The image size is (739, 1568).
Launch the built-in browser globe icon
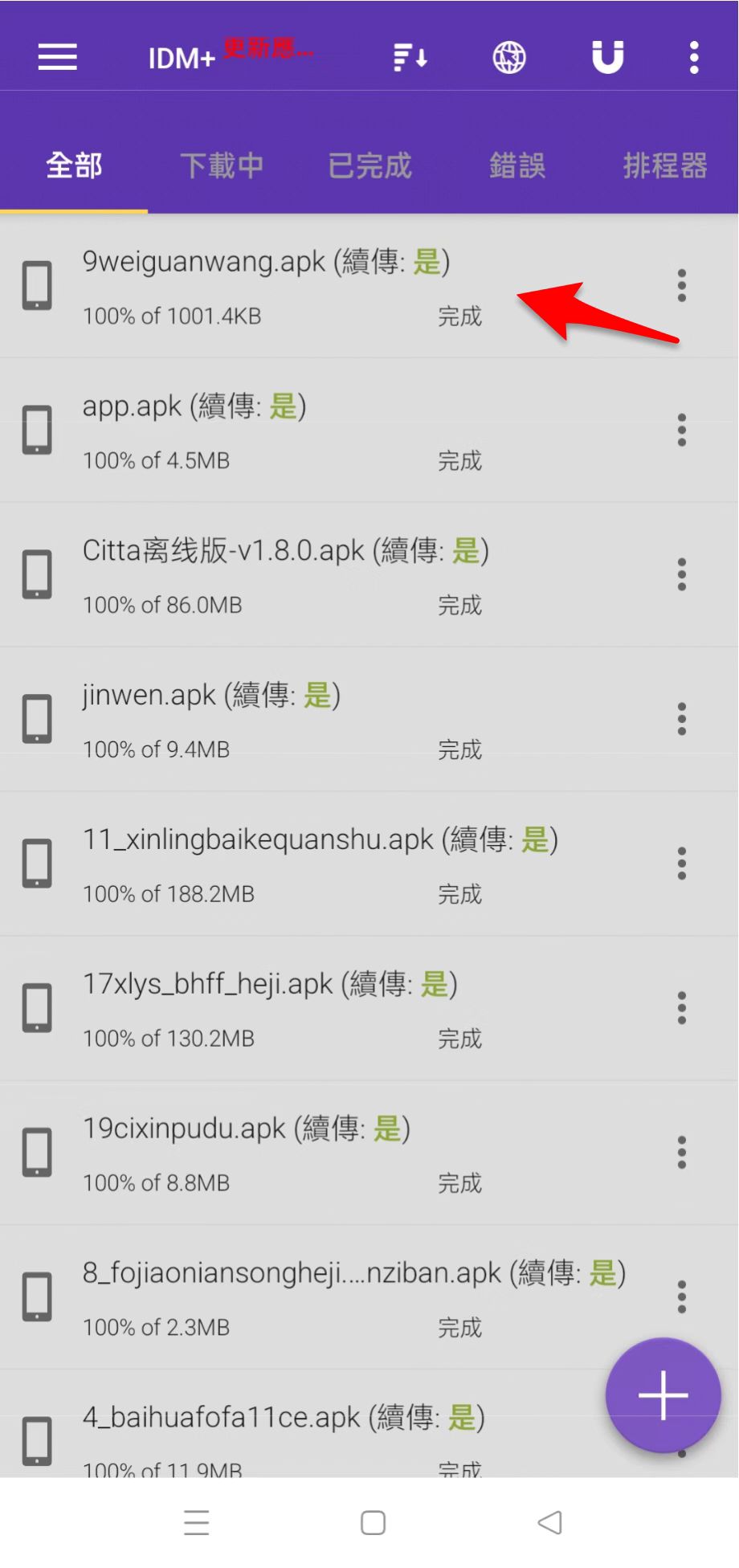pyautogui.click(x=509, y=57)
